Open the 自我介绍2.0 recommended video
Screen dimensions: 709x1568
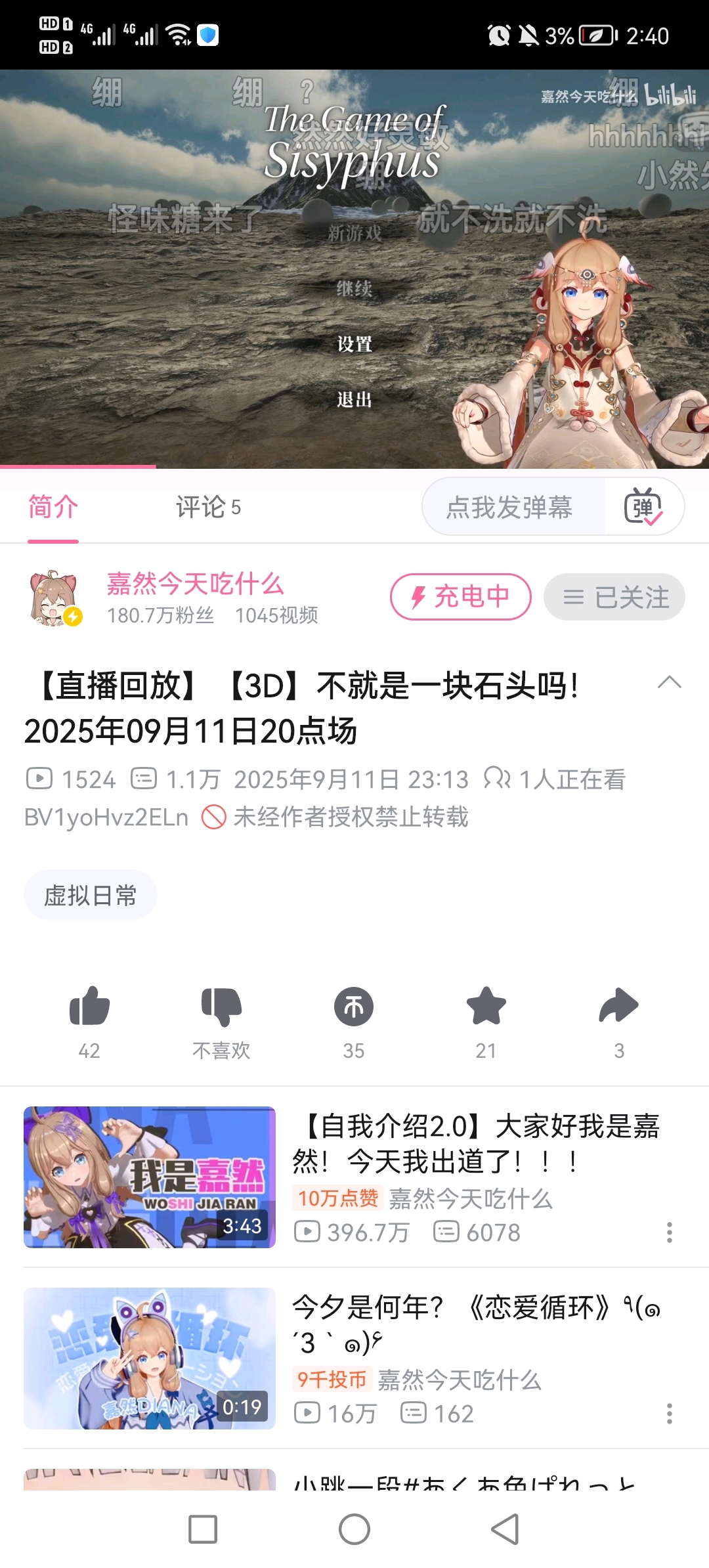476,1144
